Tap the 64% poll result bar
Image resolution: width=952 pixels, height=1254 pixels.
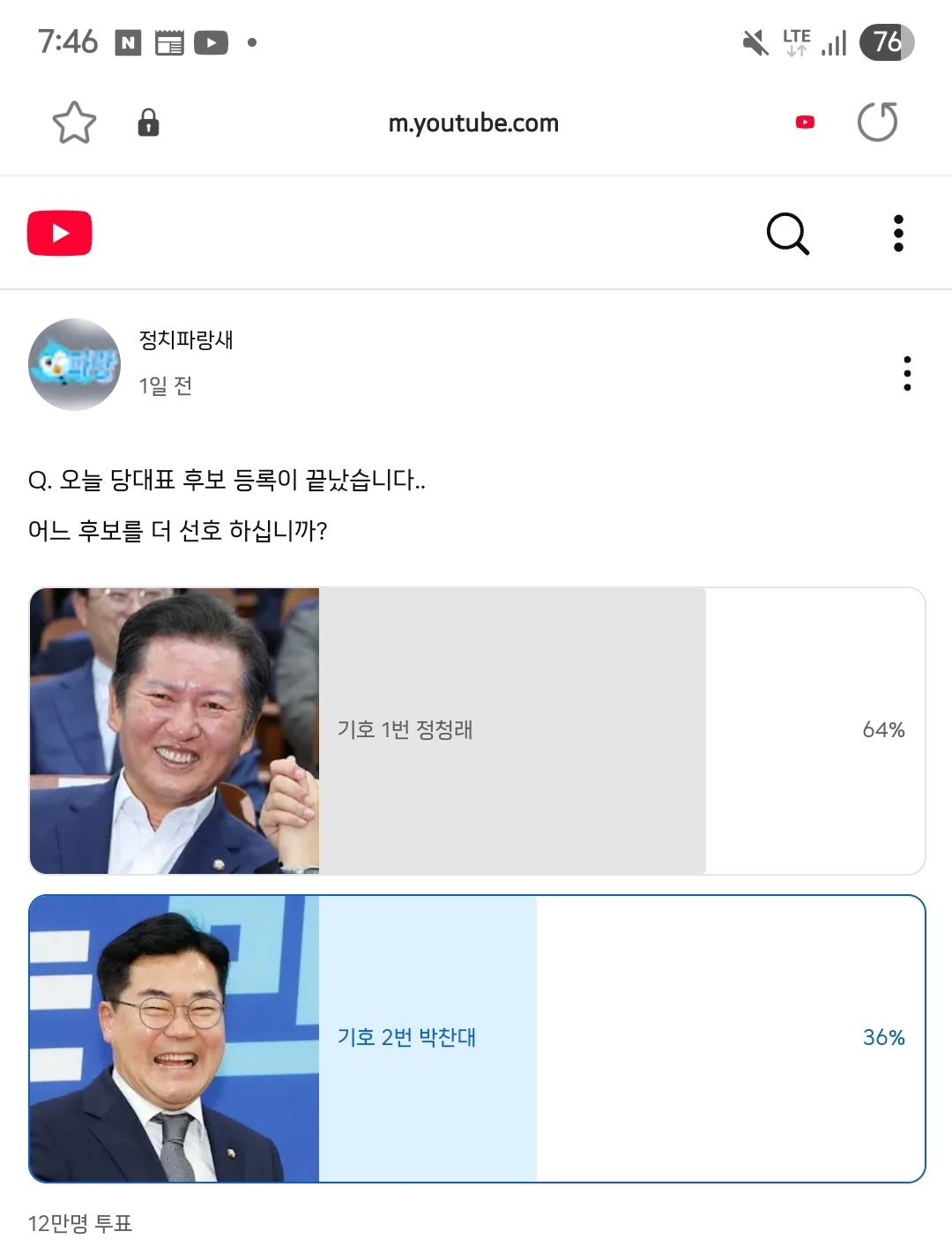pyautogui.click(x=883, y=729)
